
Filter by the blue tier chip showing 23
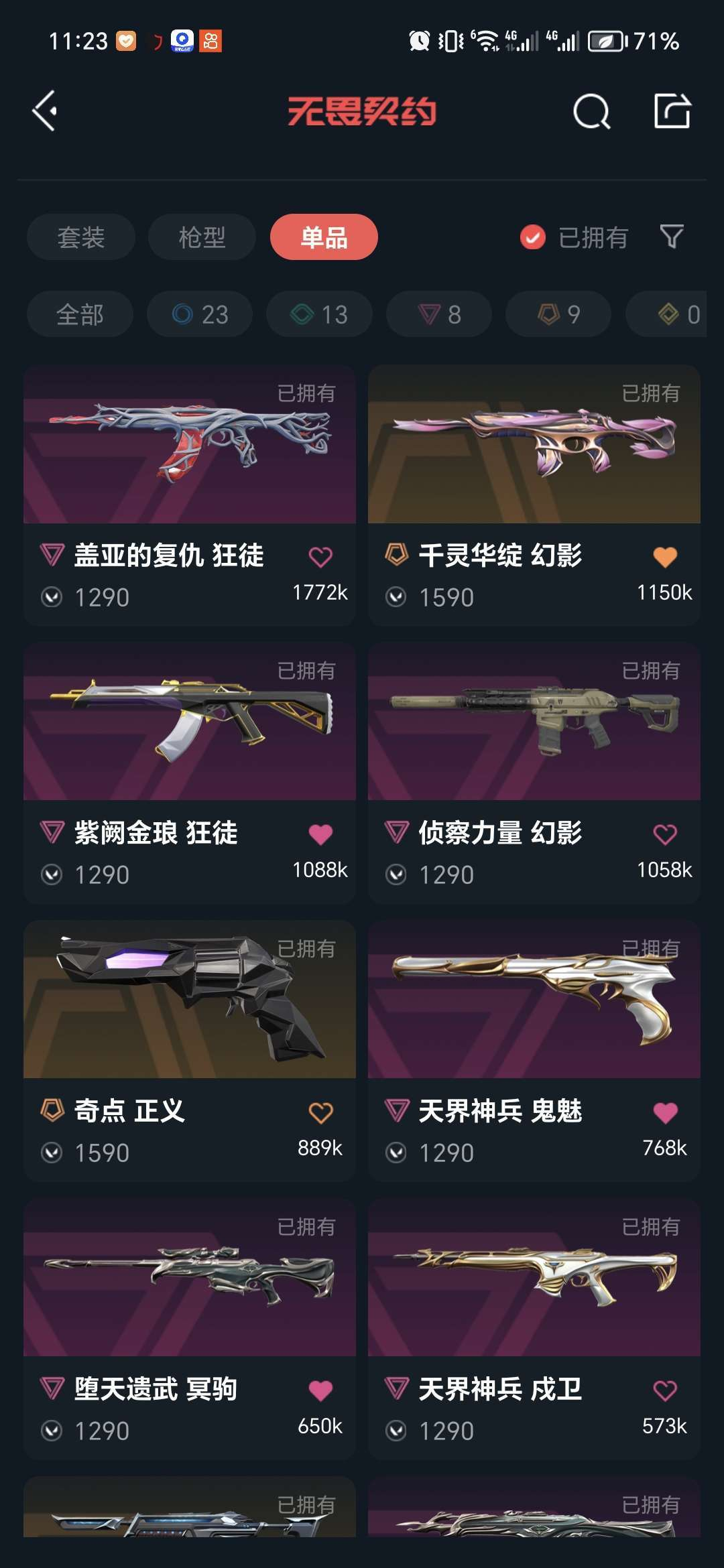pos(200,314)
